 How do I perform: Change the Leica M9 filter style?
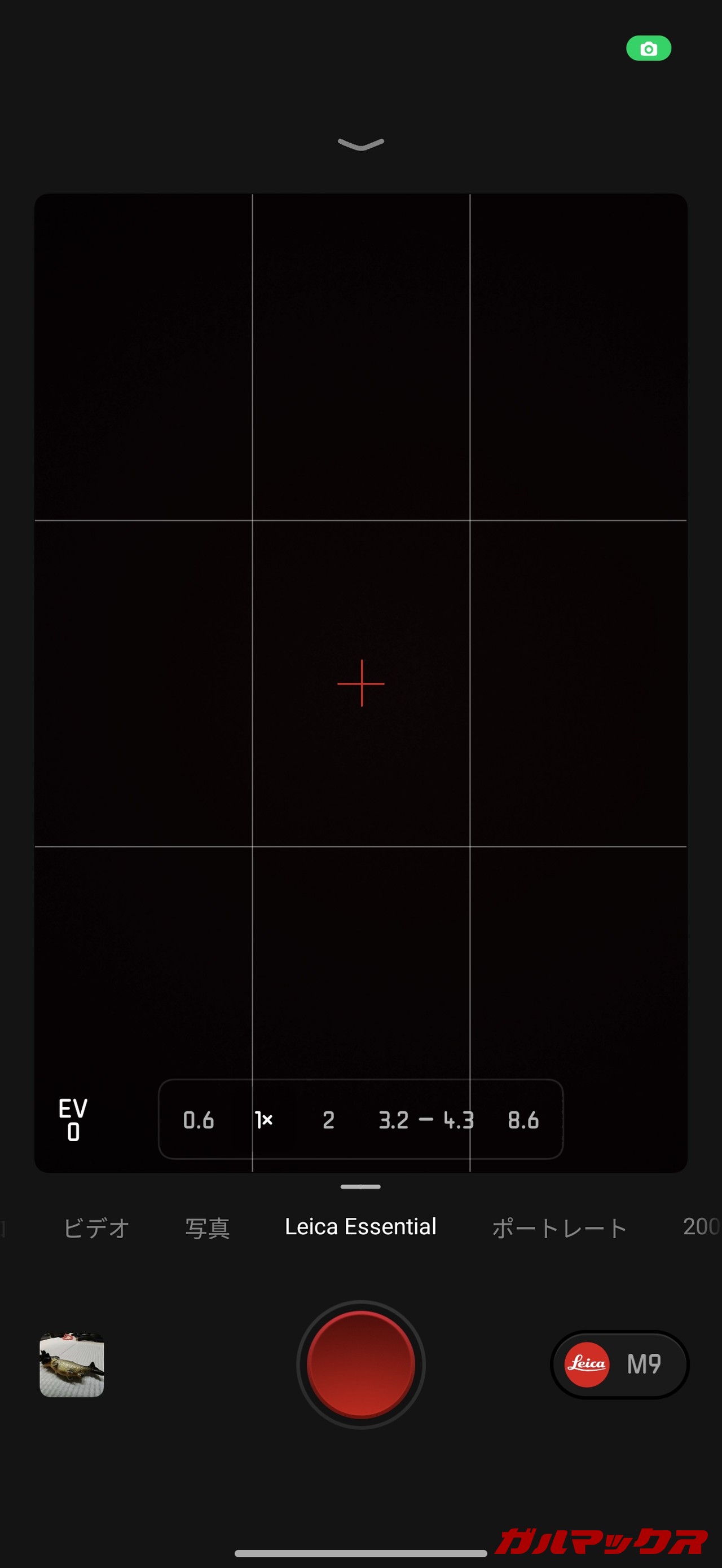pyautogui.click(x=619, y=1364)
